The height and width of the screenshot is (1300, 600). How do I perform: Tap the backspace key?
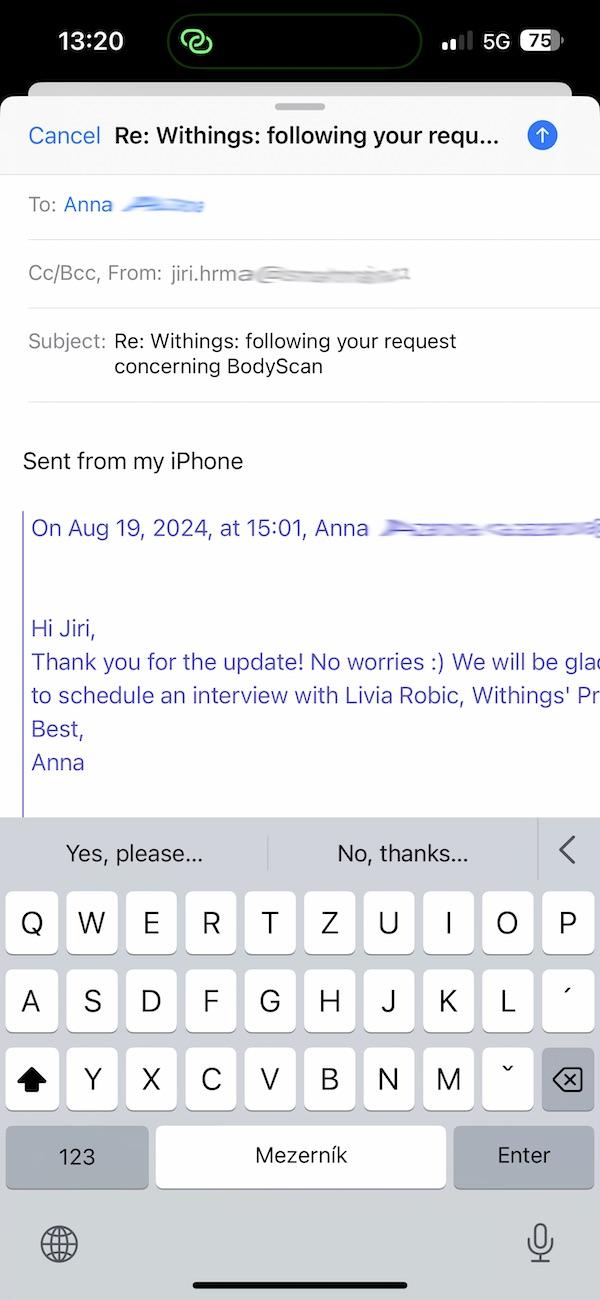pyautogui.click(x=567, y=1079)
